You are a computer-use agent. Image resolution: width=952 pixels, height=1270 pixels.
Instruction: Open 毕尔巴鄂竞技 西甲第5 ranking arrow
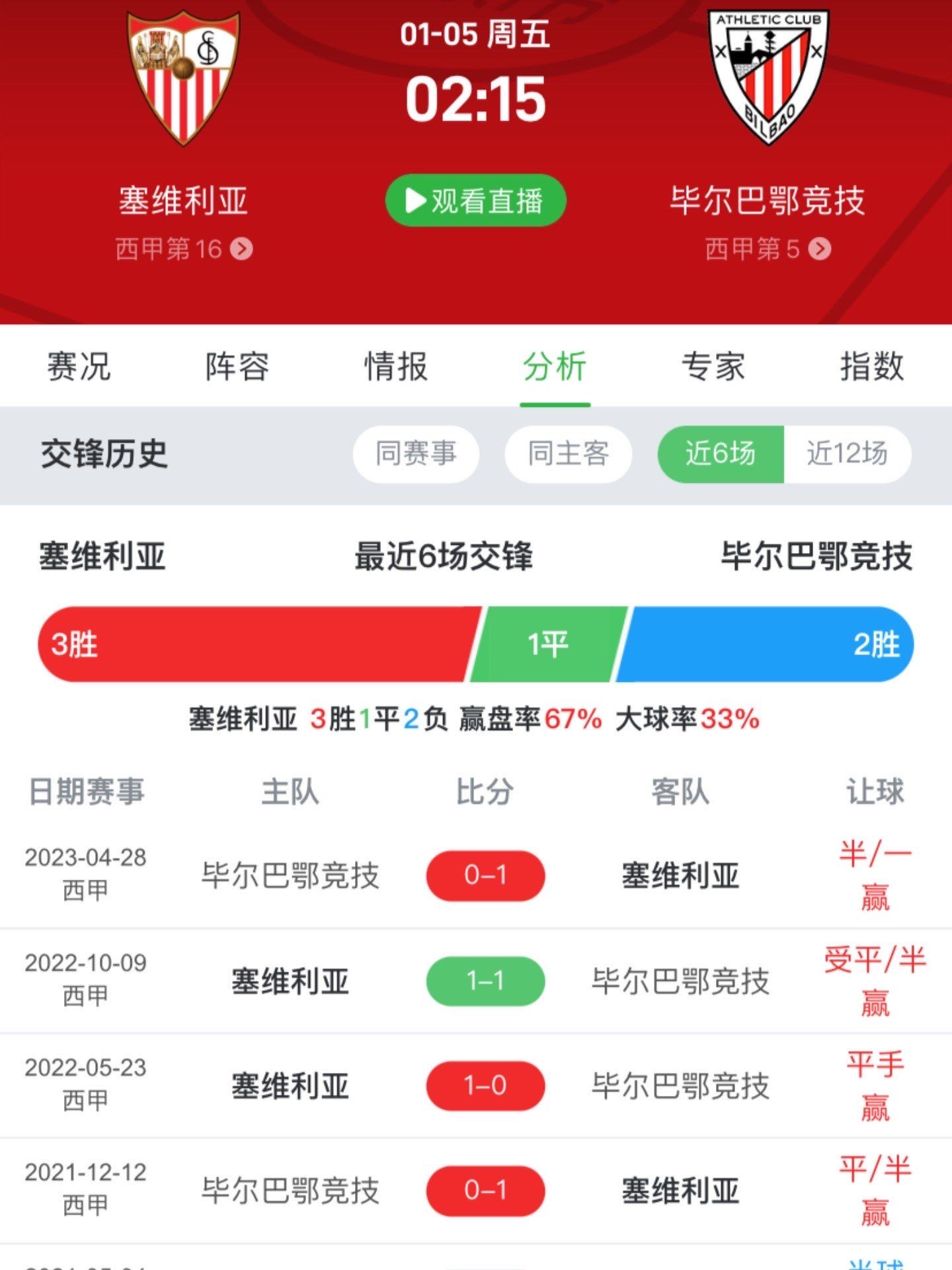pyautogui.click(x=820, y=249)
